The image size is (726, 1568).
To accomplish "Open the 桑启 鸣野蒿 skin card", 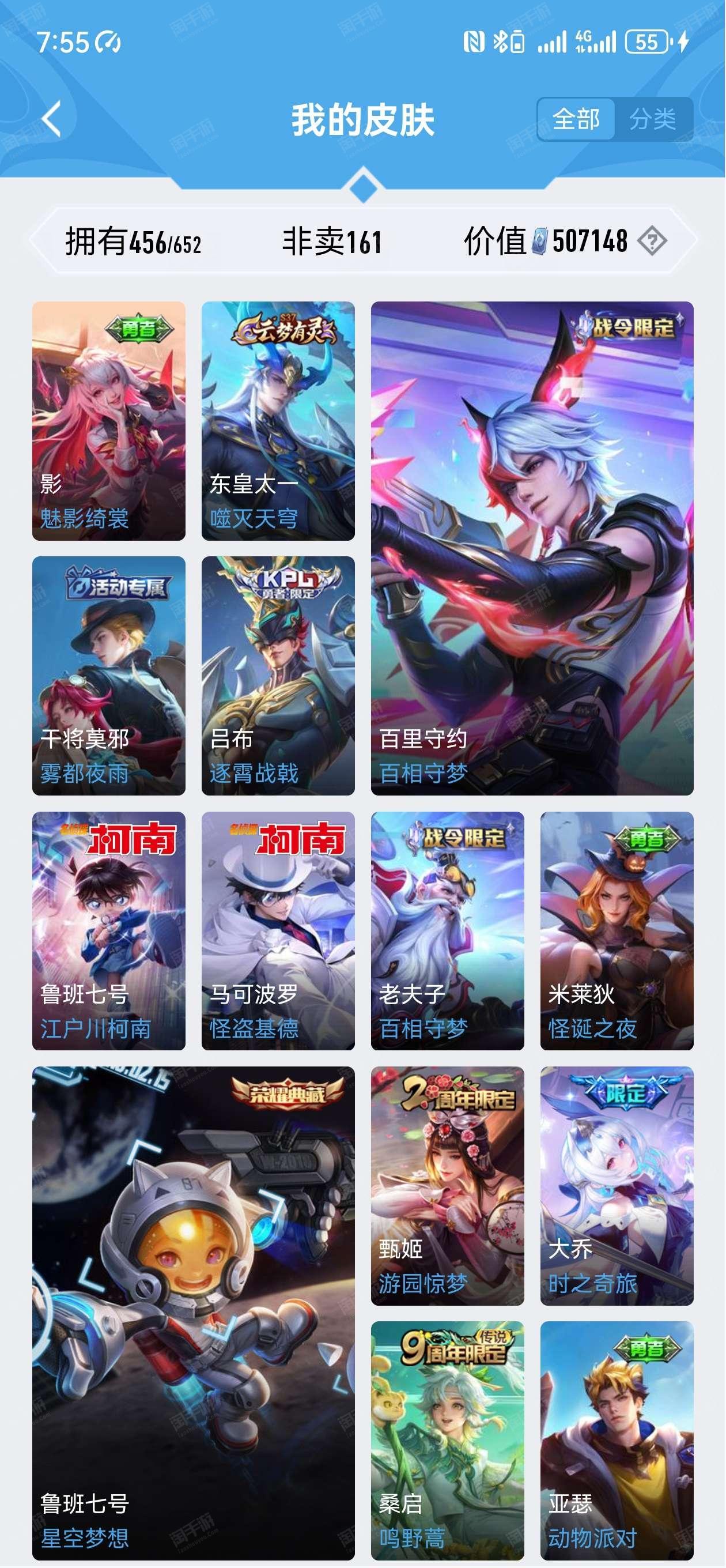I will 448,1441.
